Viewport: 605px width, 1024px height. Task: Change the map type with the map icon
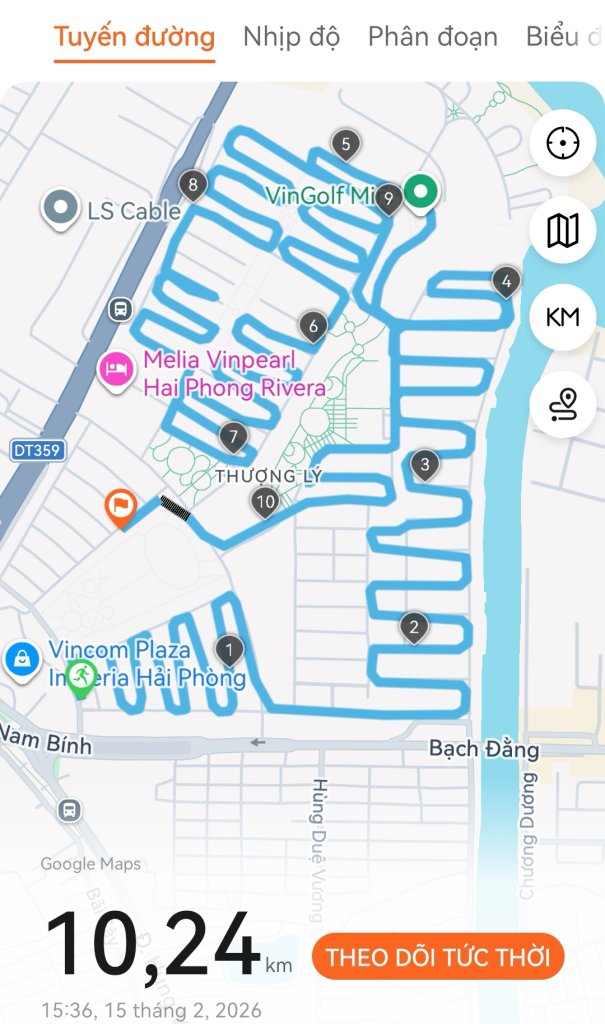[x=563, y=230]
